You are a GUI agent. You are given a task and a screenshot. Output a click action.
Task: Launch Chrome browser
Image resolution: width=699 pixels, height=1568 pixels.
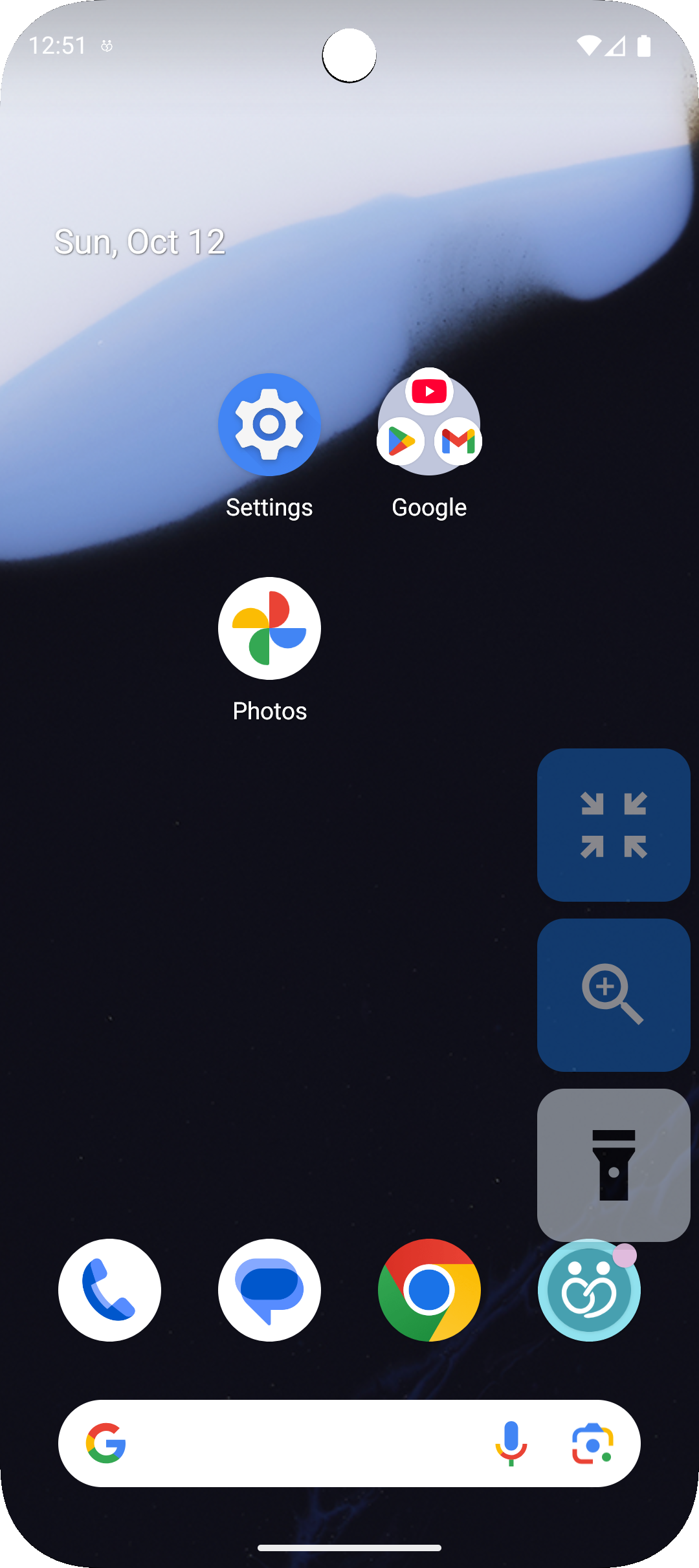pos(429,1290)
